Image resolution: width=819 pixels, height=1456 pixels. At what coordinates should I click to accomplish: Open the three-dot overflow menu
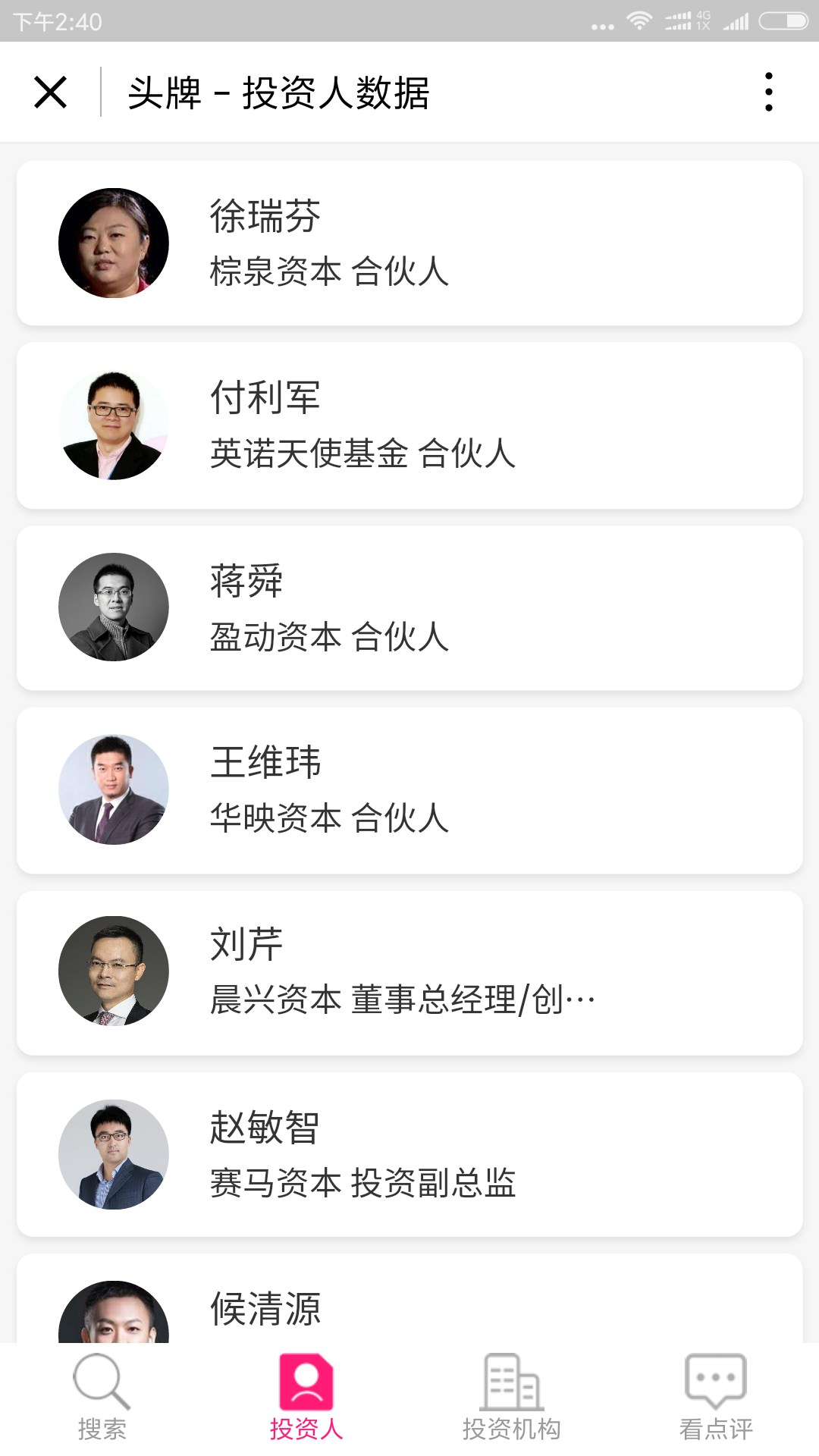(x=769, y=93)
